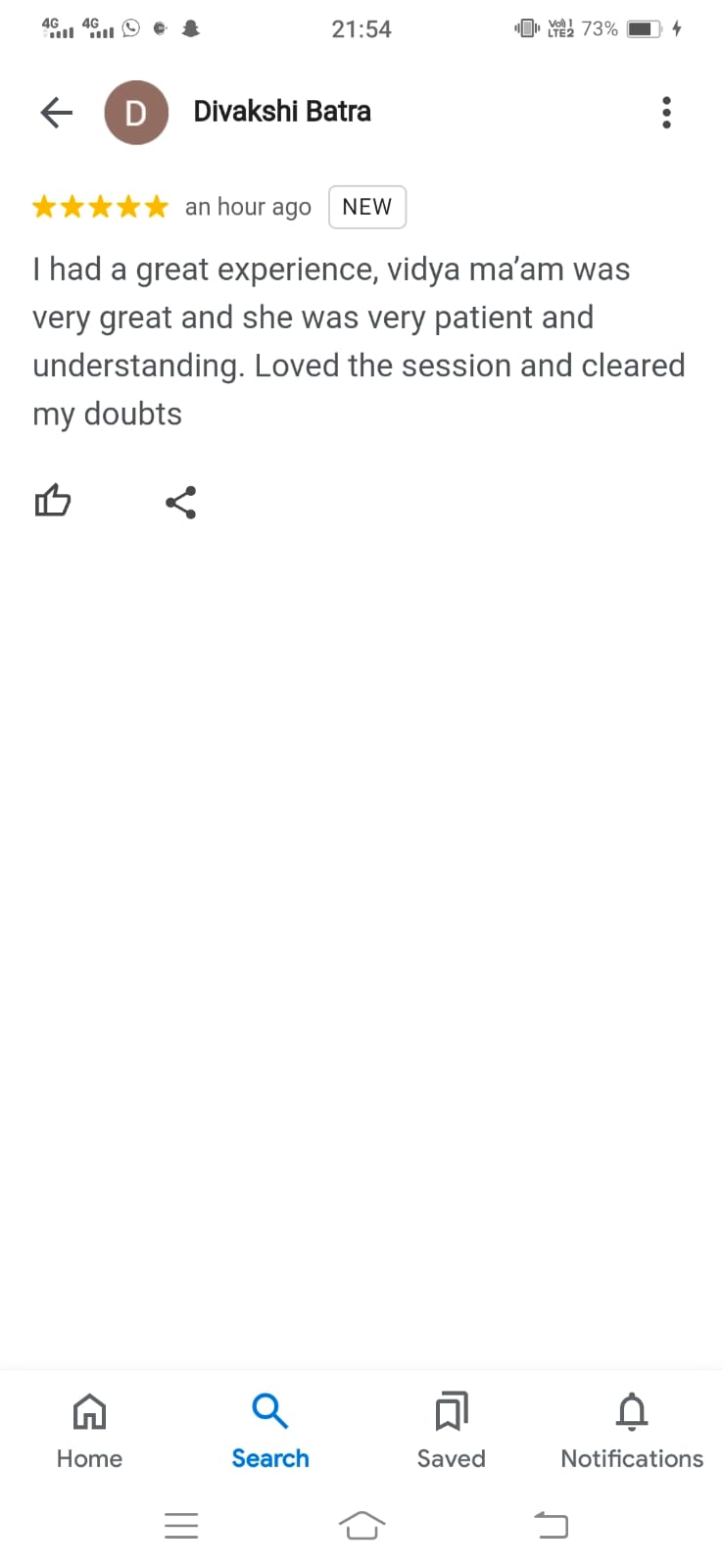Open the three-dot overflow menu

coord(666,113)
